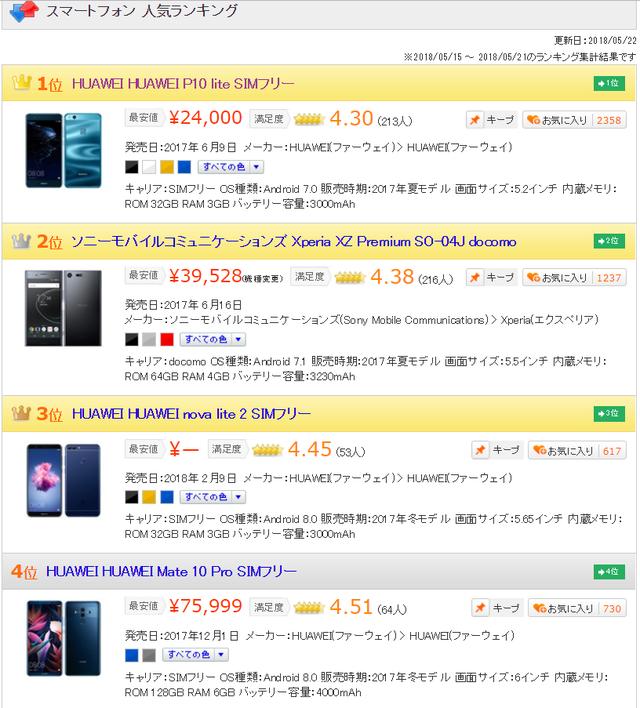This screenshot has height=708, width=640.
Task: Tap the キープ button for HUAWEI P10 lite
Action: tap(493, 120)
